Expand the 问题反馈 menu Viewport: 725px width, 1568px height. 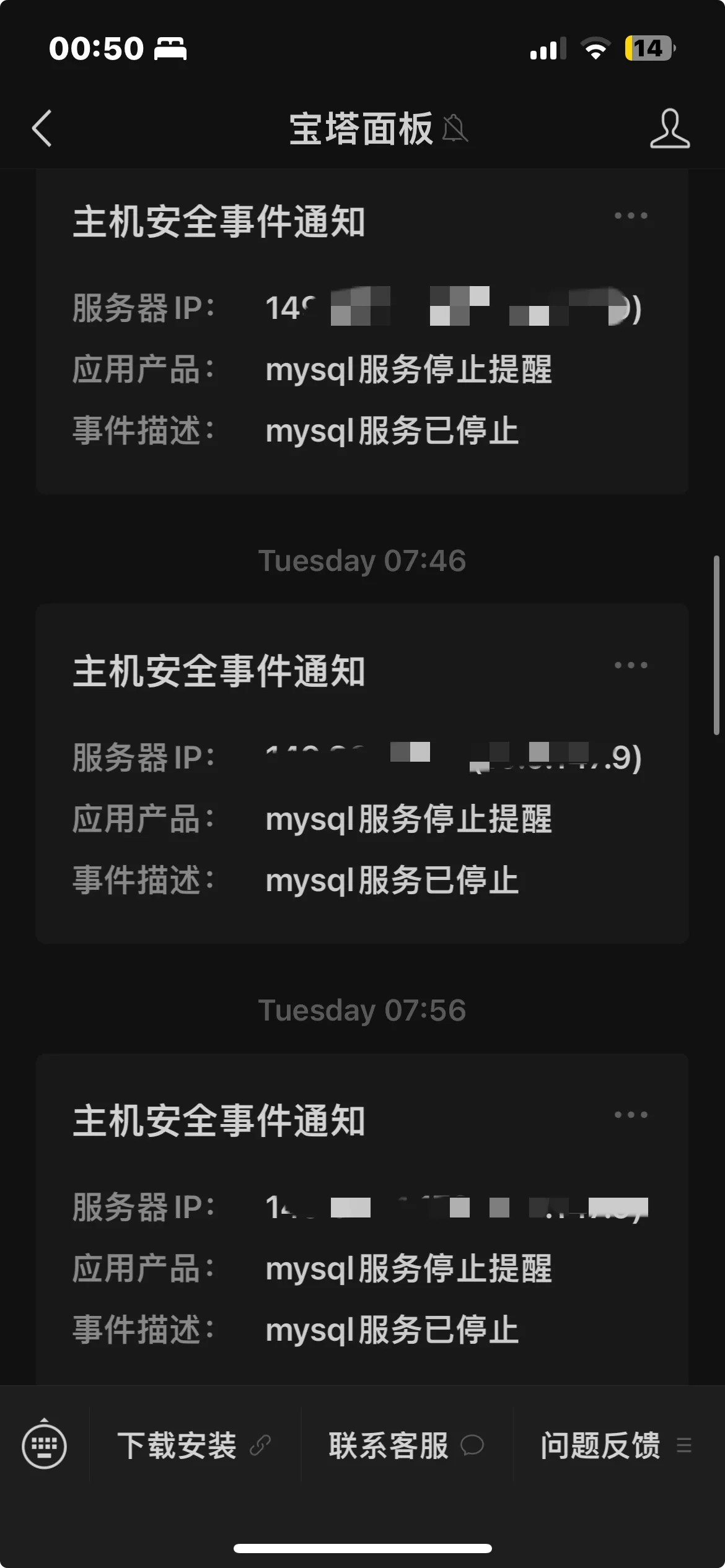point(616,1445)
